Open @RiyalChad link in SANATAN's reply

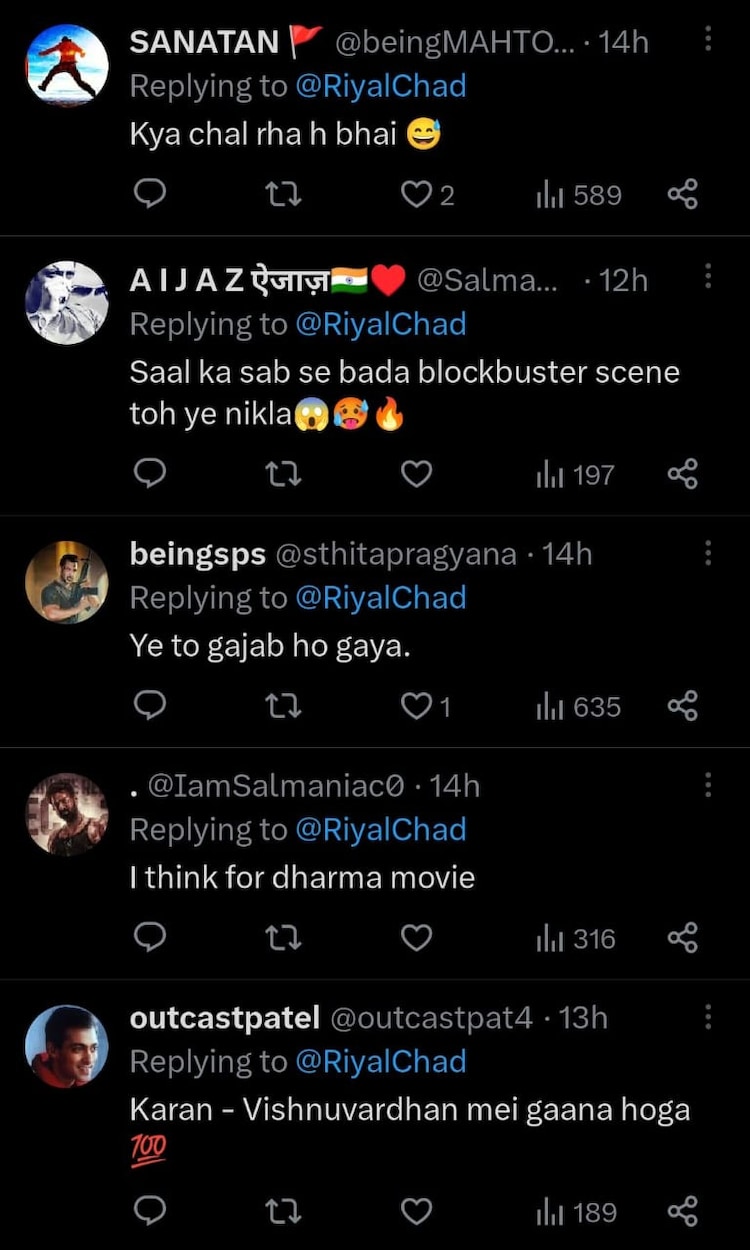tap(381, 86)
